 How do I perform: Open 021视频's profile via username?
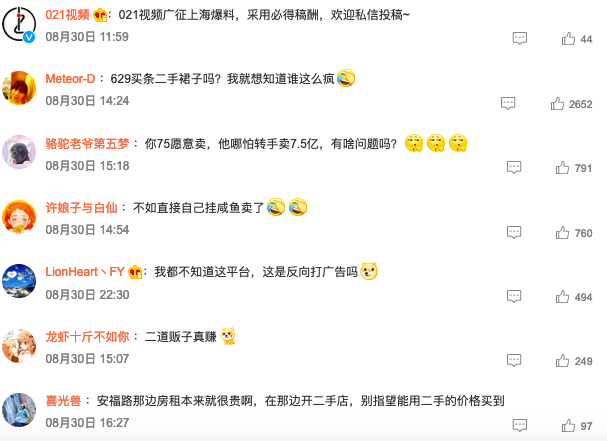67,15
